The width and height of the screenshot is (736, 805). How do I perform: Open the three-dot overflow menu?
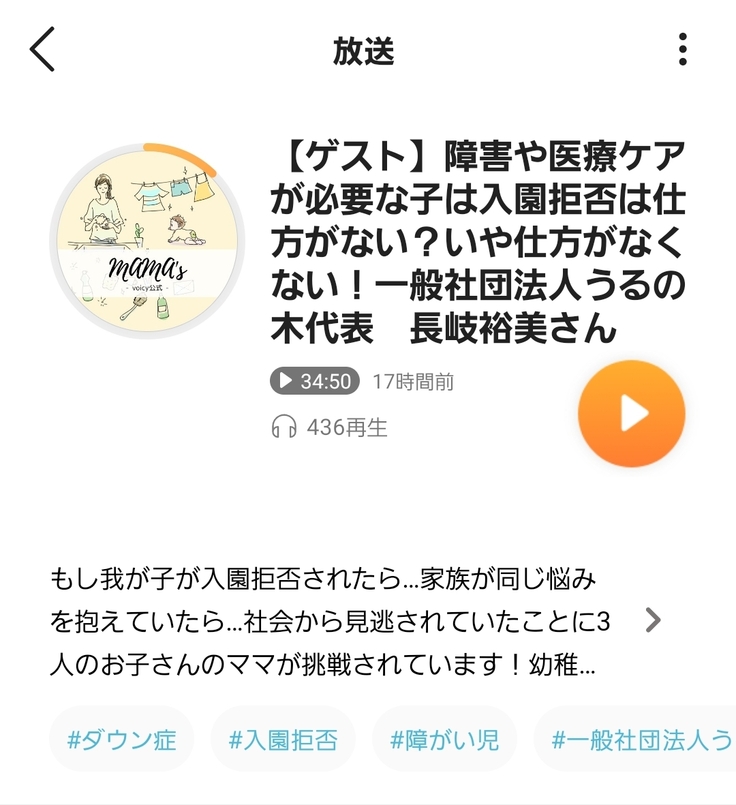(x=682, y=50)
